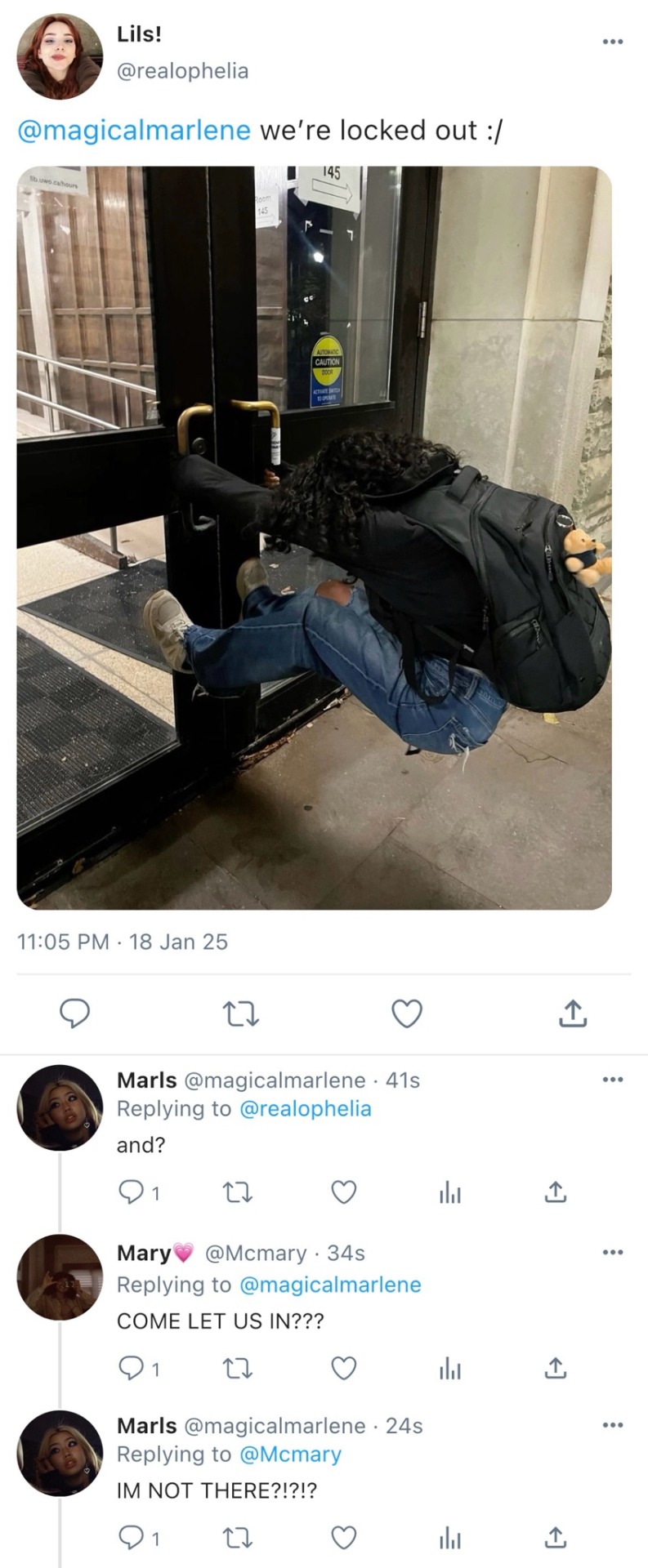
Task: View analytics on Marls' "and?" reply
Action: pyautogui.click(x=449, y=1193)
